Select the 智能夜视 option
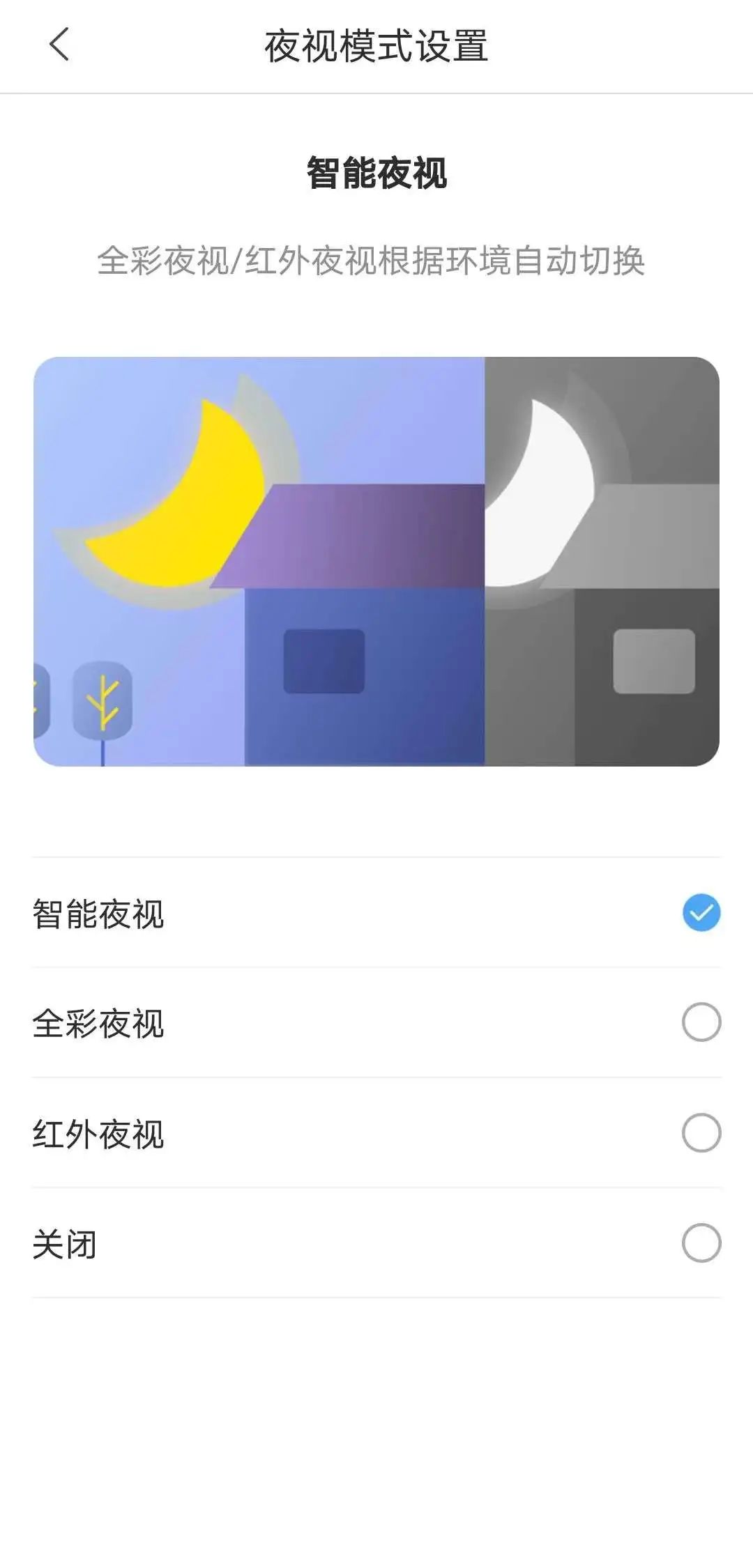The width and height of the screenshot is (753, 1568). click(x=701, y=912)
